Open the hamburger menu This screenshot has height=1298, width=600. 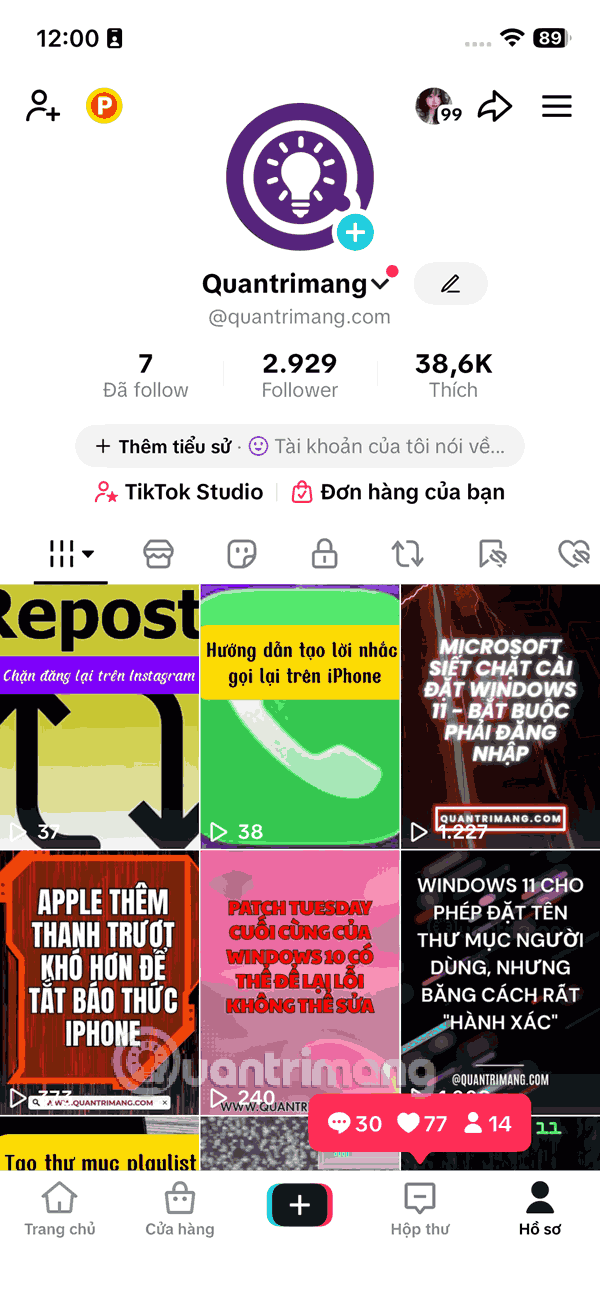[557, 106]
